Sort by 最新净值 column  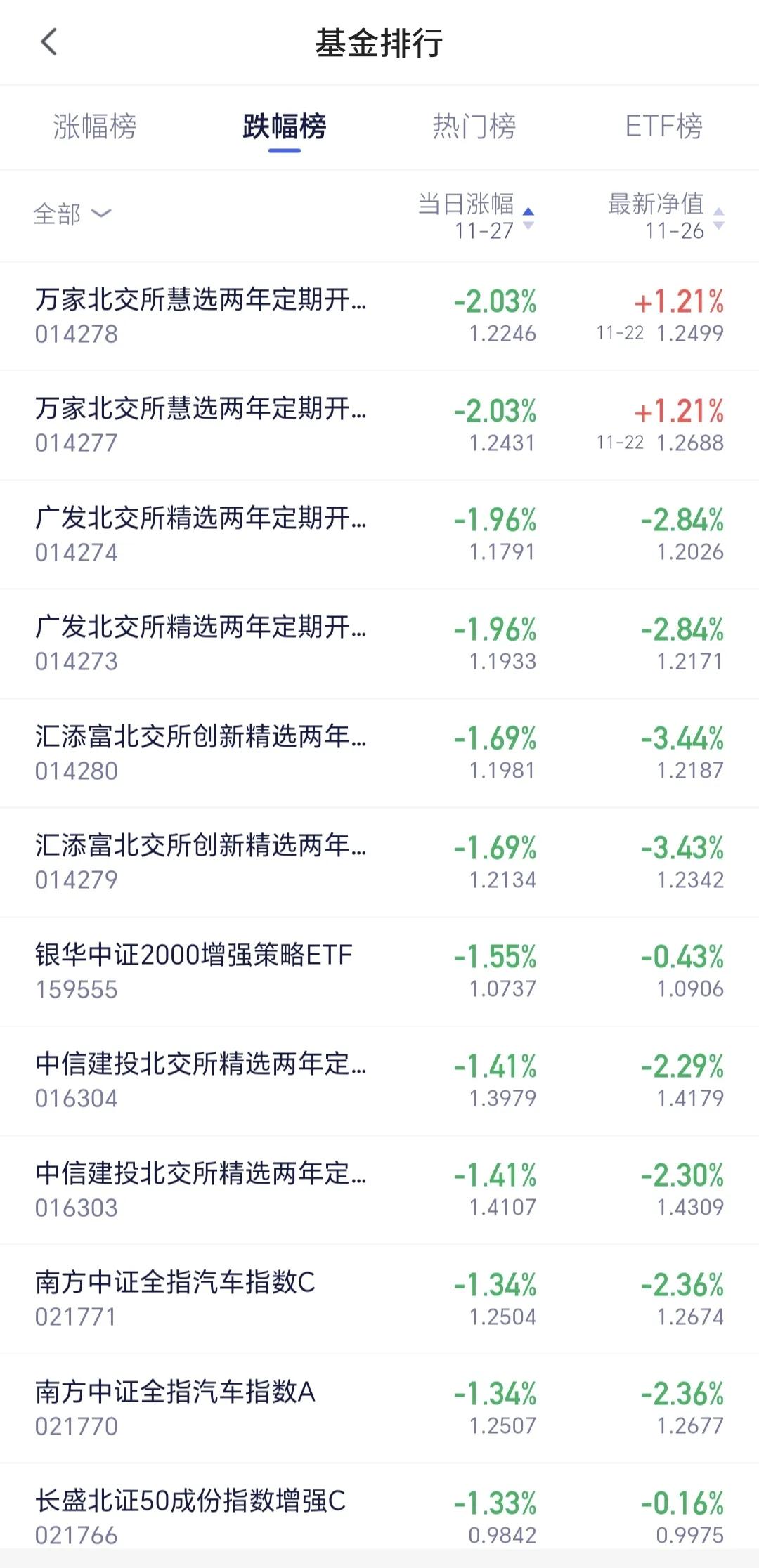click(x=666, y=216)
